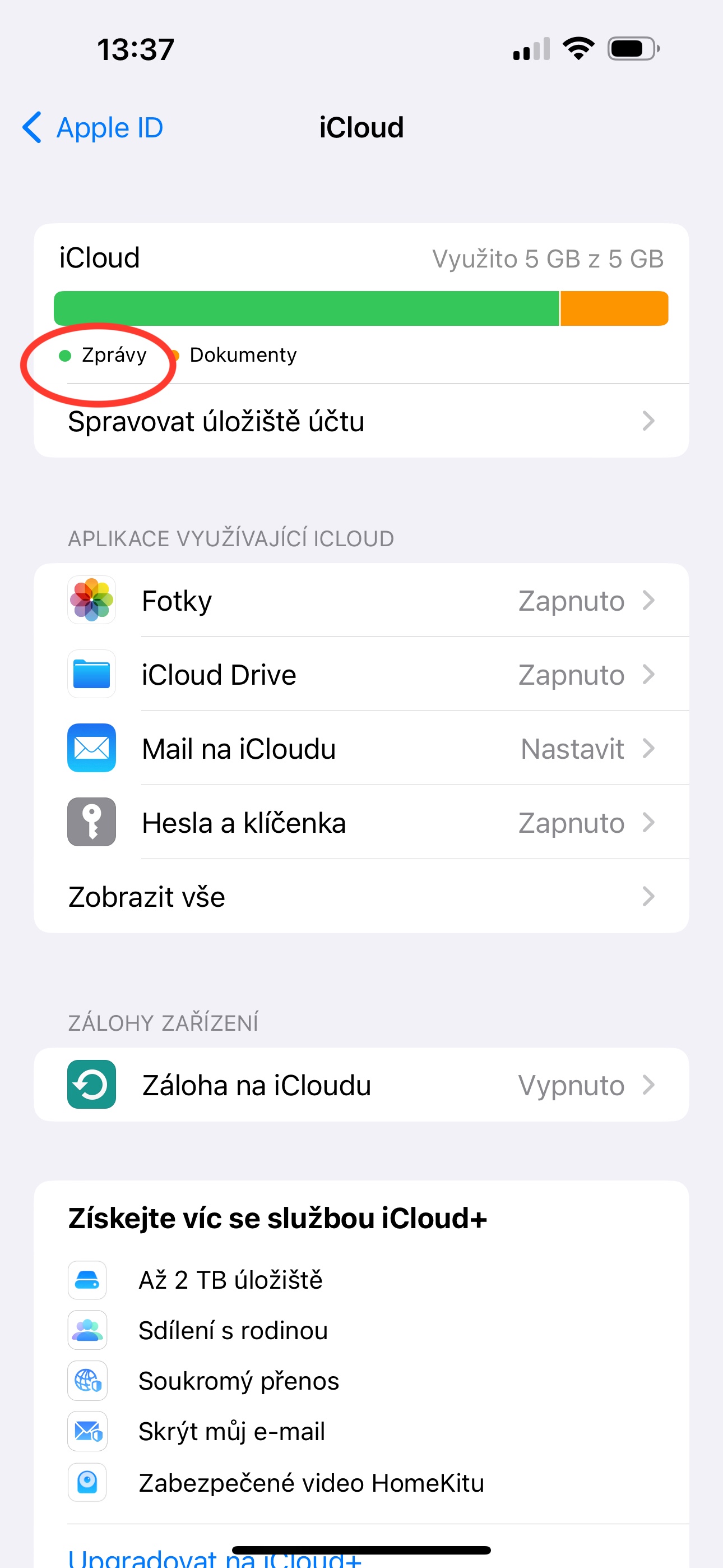Open Fotky iCloud settings
The image size is (723, 1568).
[360, 601]
